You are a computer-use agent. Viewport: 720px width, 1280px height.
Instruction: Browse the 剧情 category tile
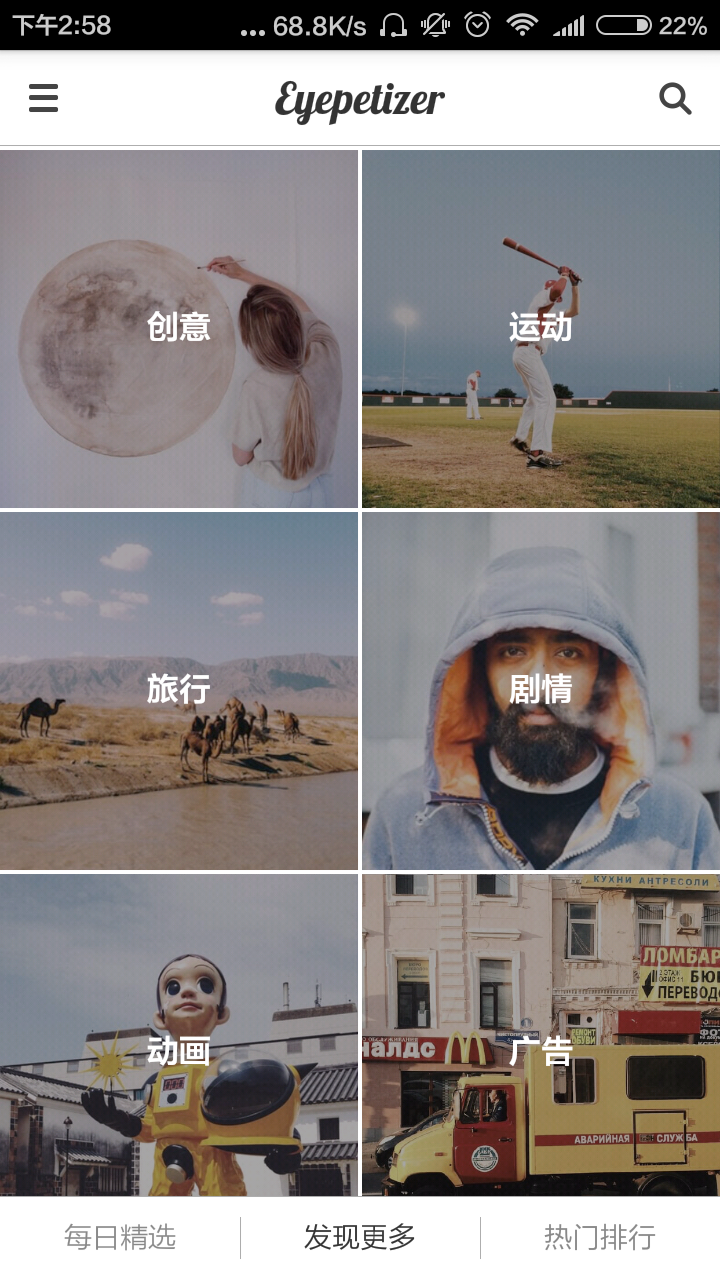click(541, 691)
